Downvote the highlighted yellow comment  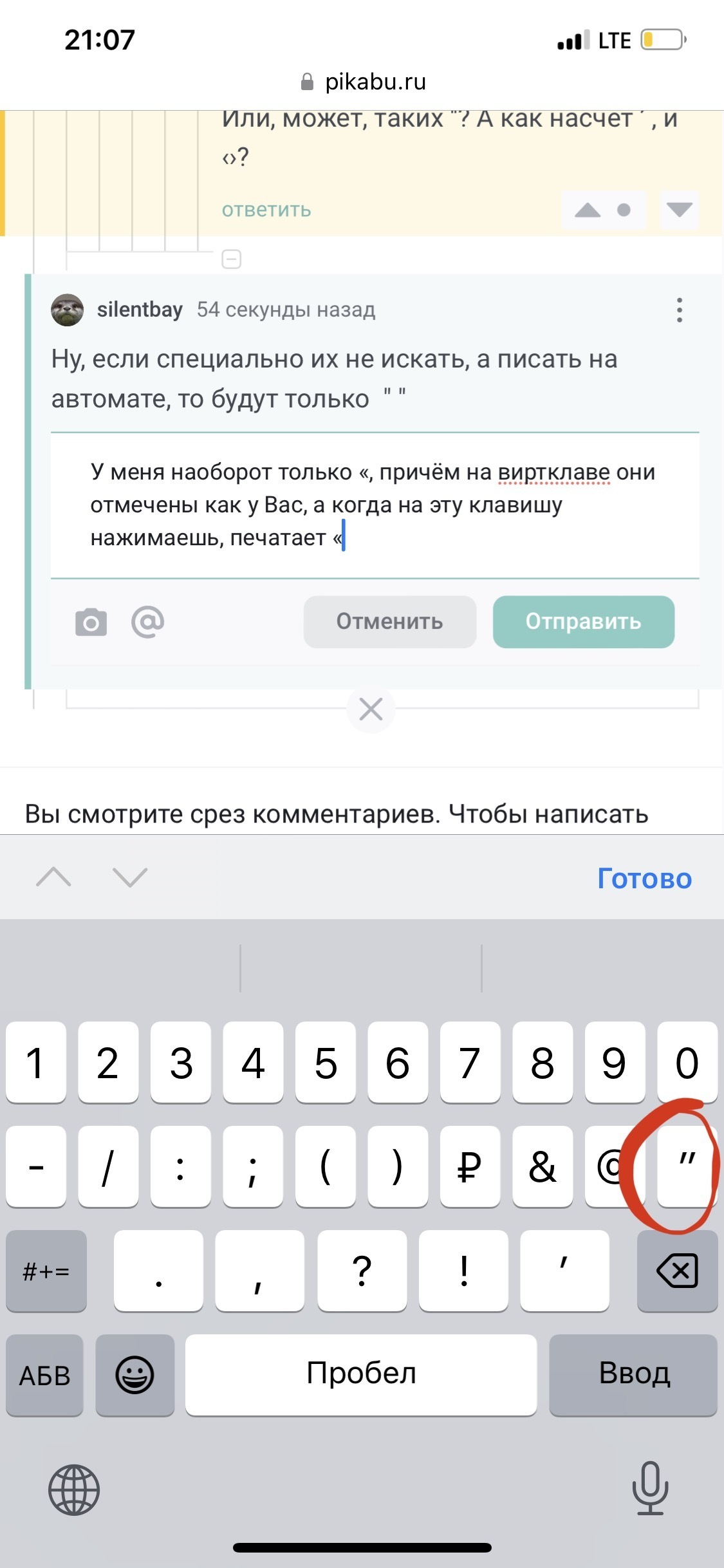coord(679,210)
